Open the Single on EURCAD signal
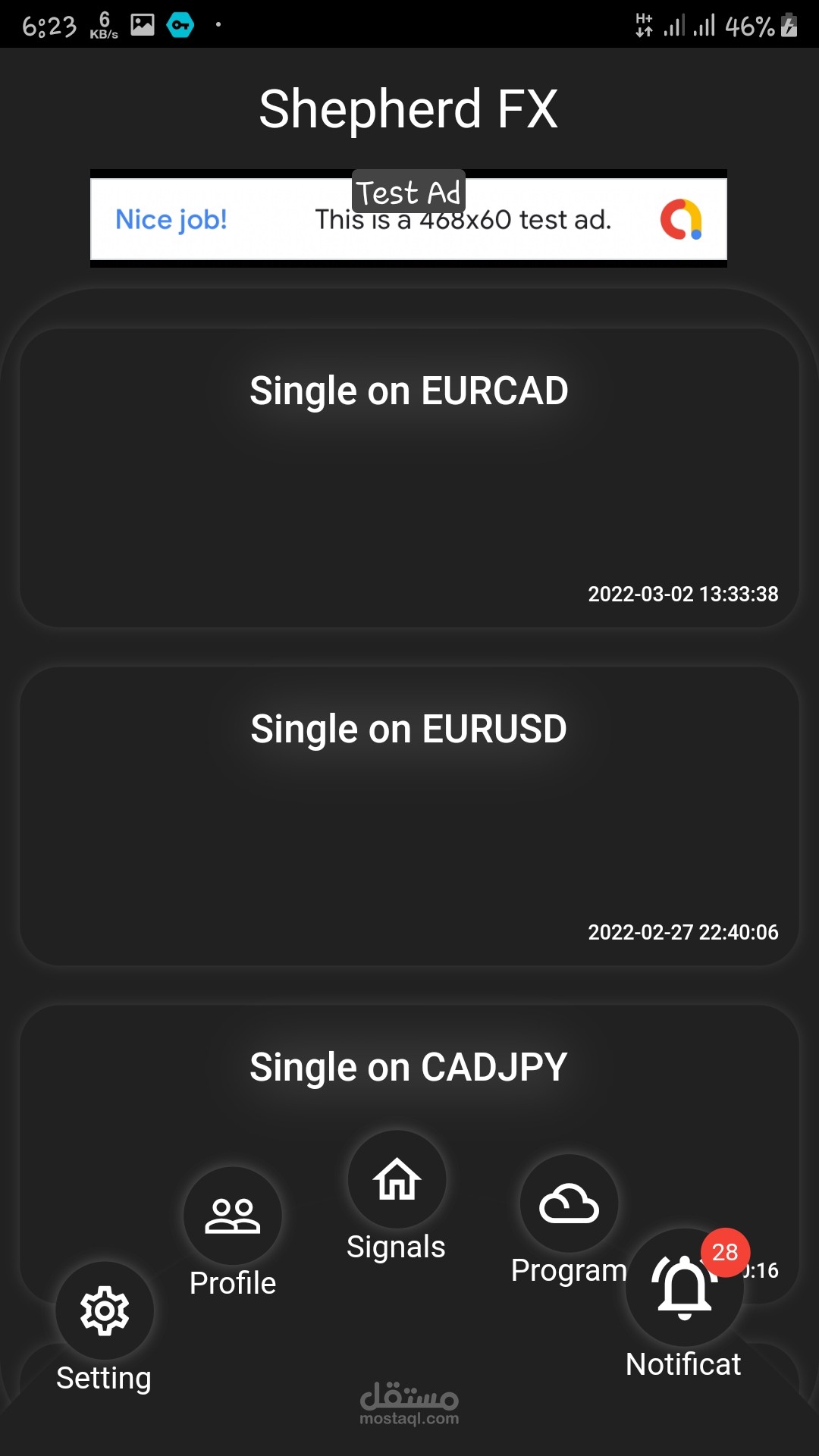Image resolution: width=819 pixels, height=1456 pixels. point(409,478)
